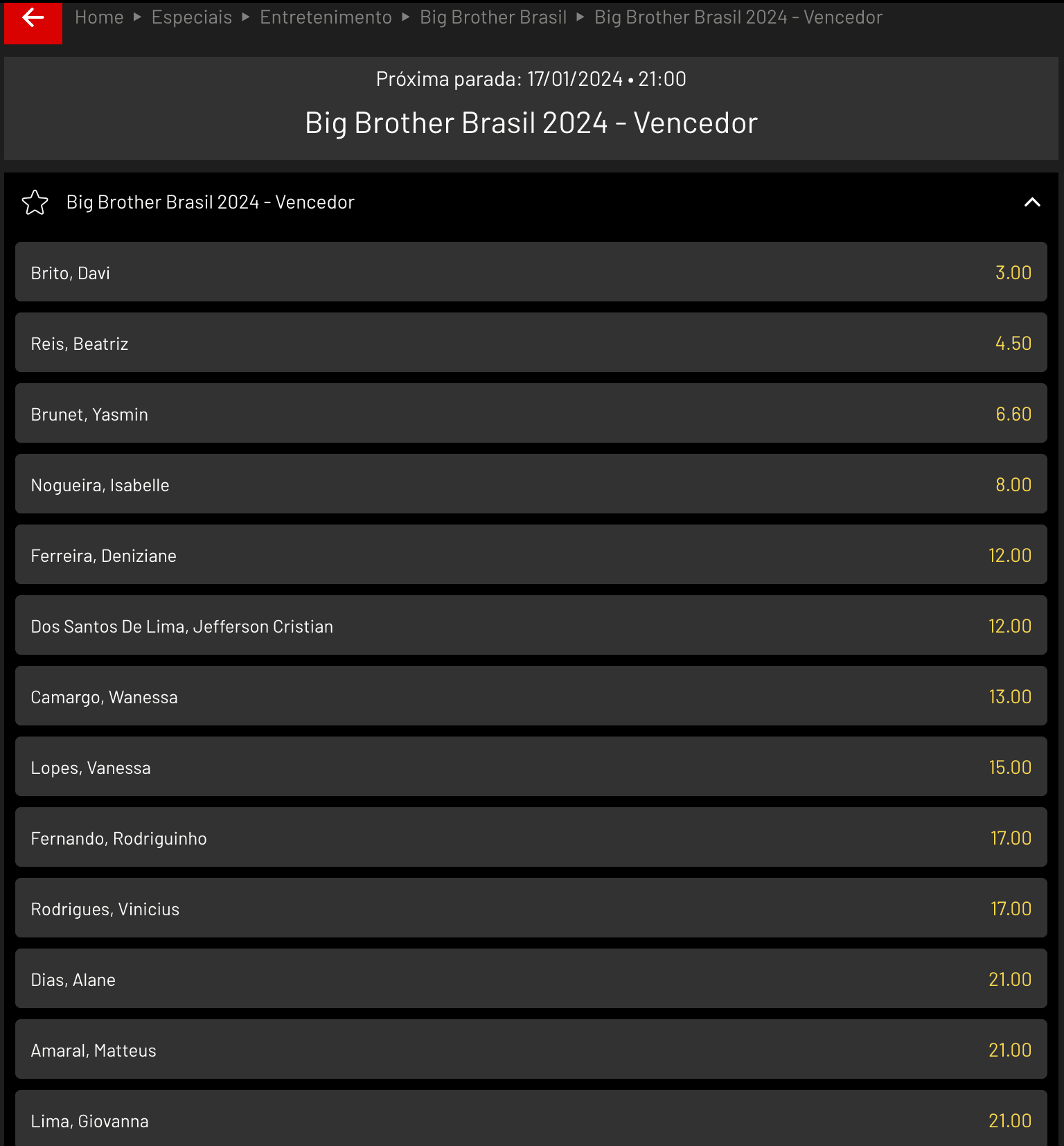Select Brito, Davi at odds 3.00
This screenshot has height=1146, width=1064.
click(531, 272)
